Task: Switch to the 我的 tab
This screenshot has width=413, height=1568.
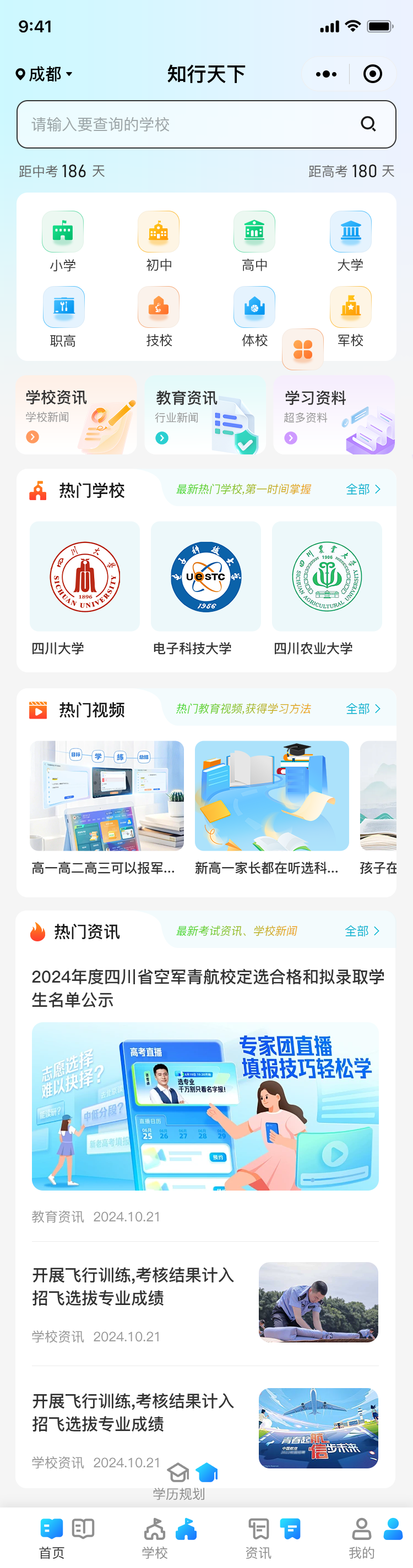Action: pyautogui.click(x=361, y=1537)
